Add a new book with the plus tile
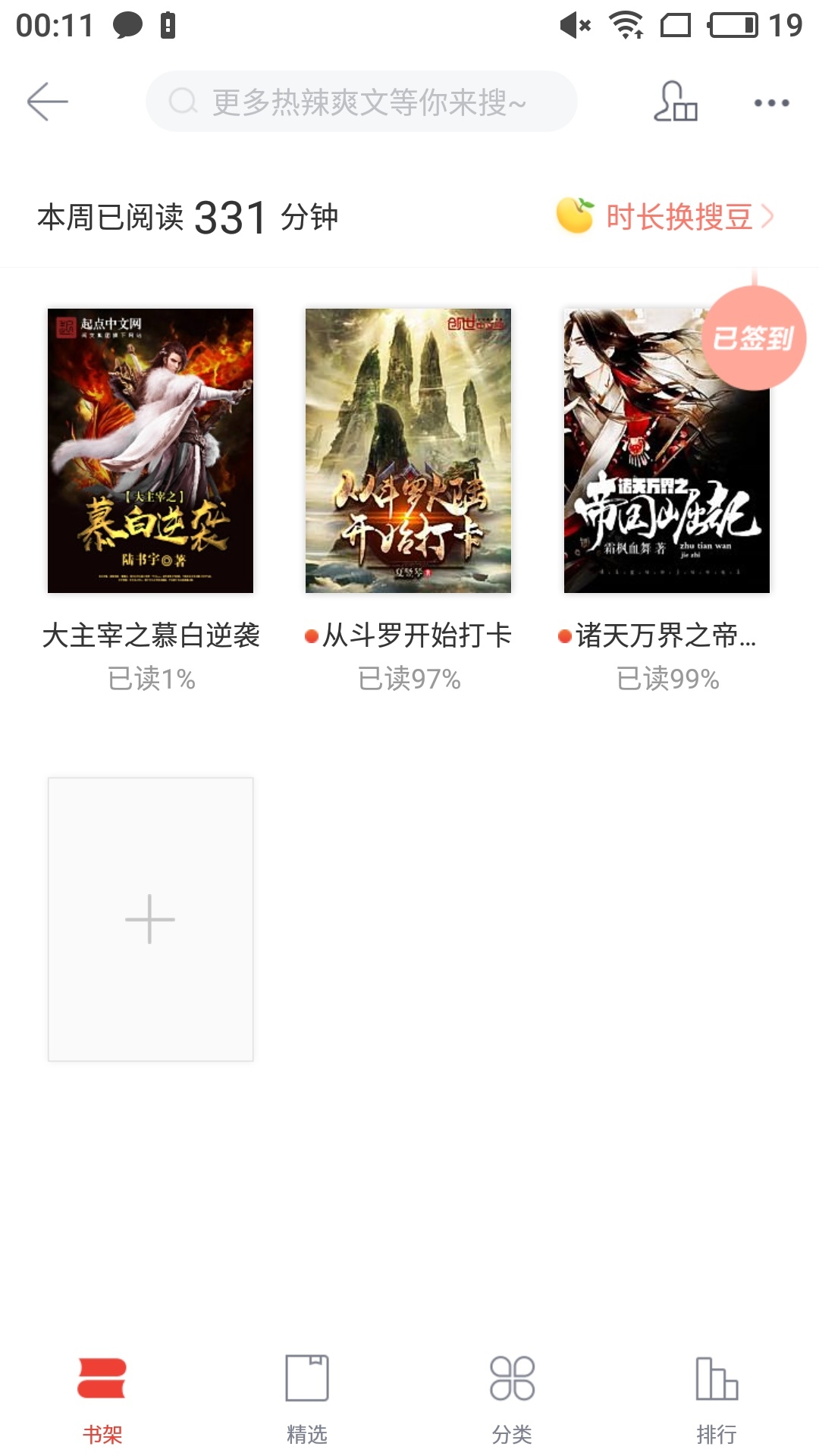 [150, 919]
